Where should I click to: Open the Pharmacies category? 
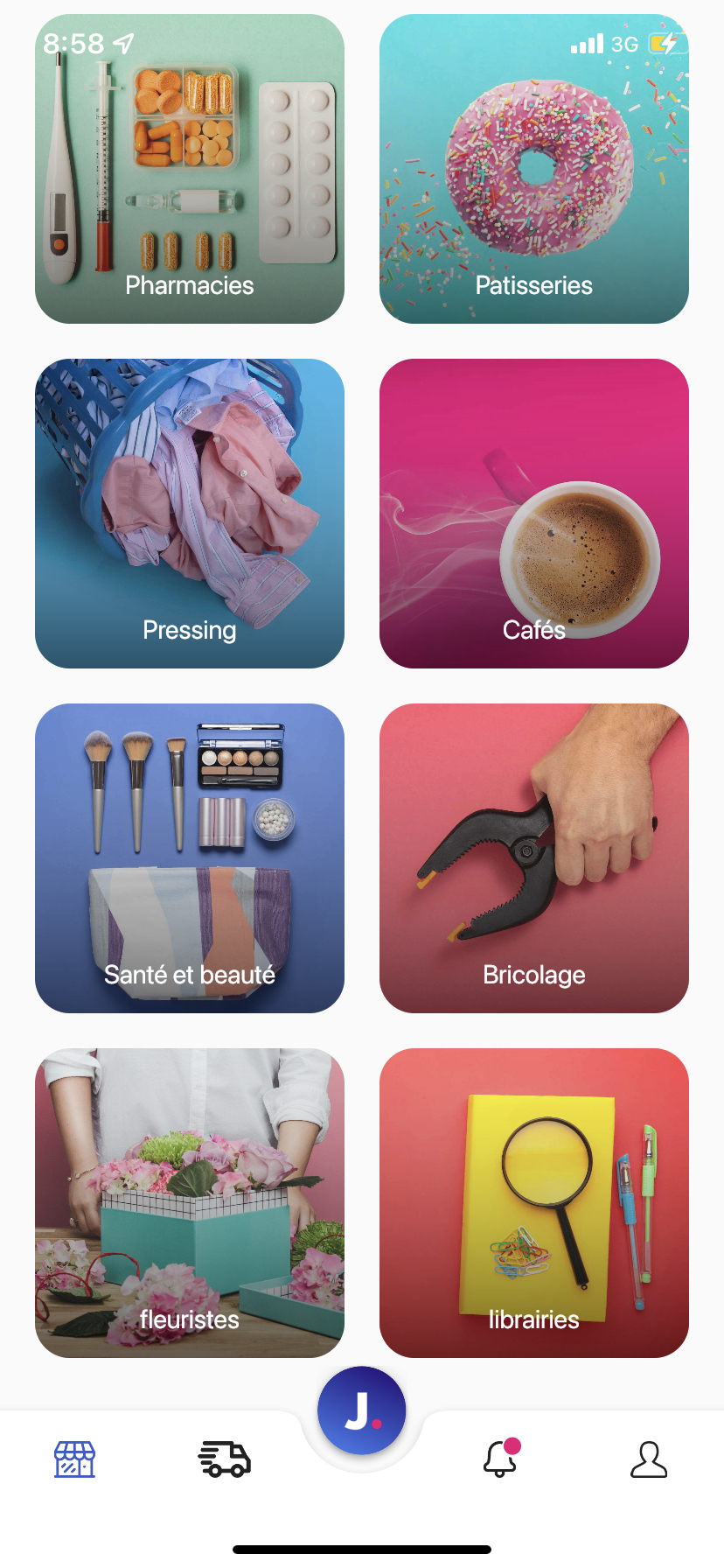pos(190,169)
